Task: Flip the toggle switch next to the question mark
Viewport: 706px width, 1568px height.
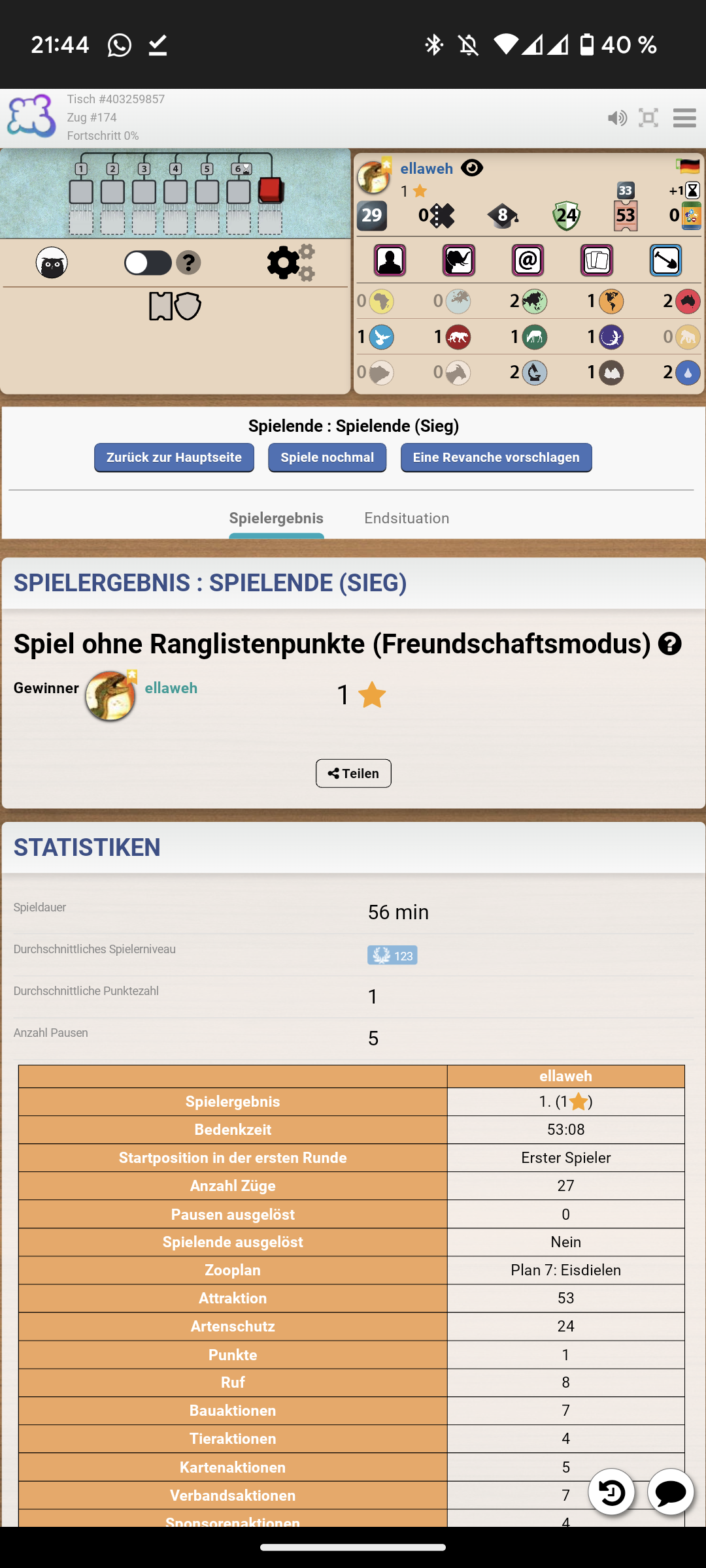Action: point(148,263)
